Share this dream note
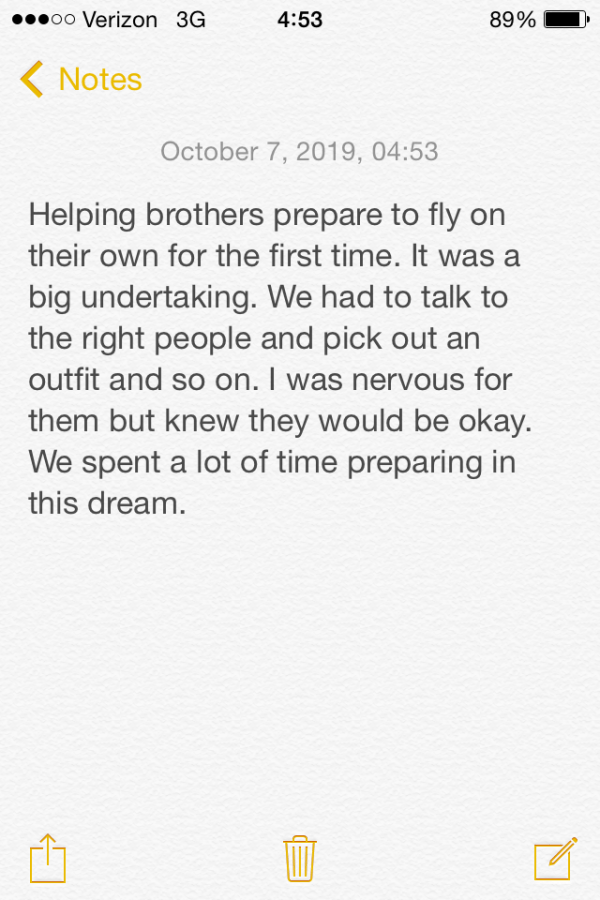The height and width of the screenshot is (900, 600). [x=47, y=859]
